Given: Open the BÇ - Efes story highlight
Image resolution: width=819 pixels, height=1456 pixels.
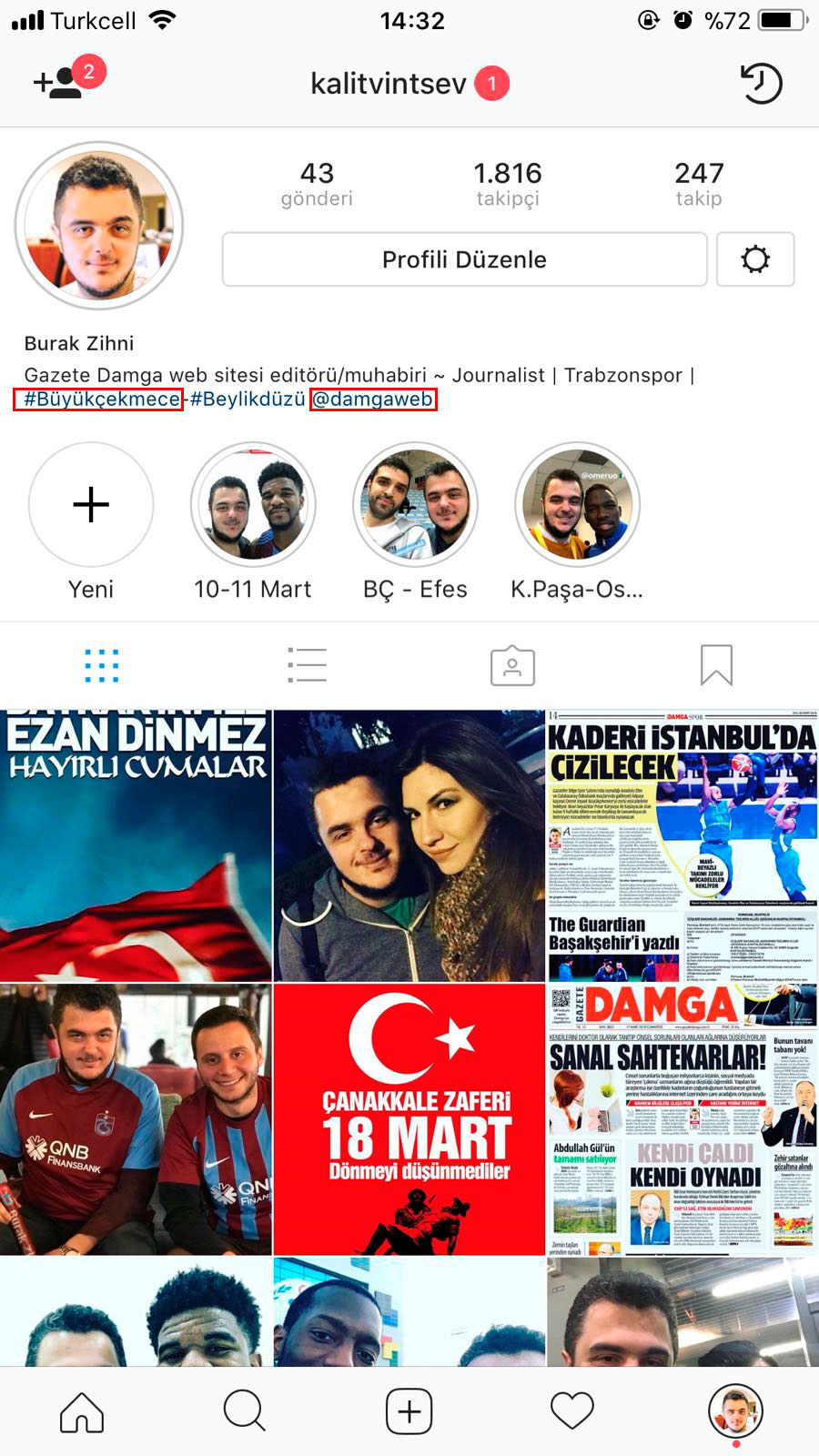Looking at the screenshot, I should click(415, 505).
